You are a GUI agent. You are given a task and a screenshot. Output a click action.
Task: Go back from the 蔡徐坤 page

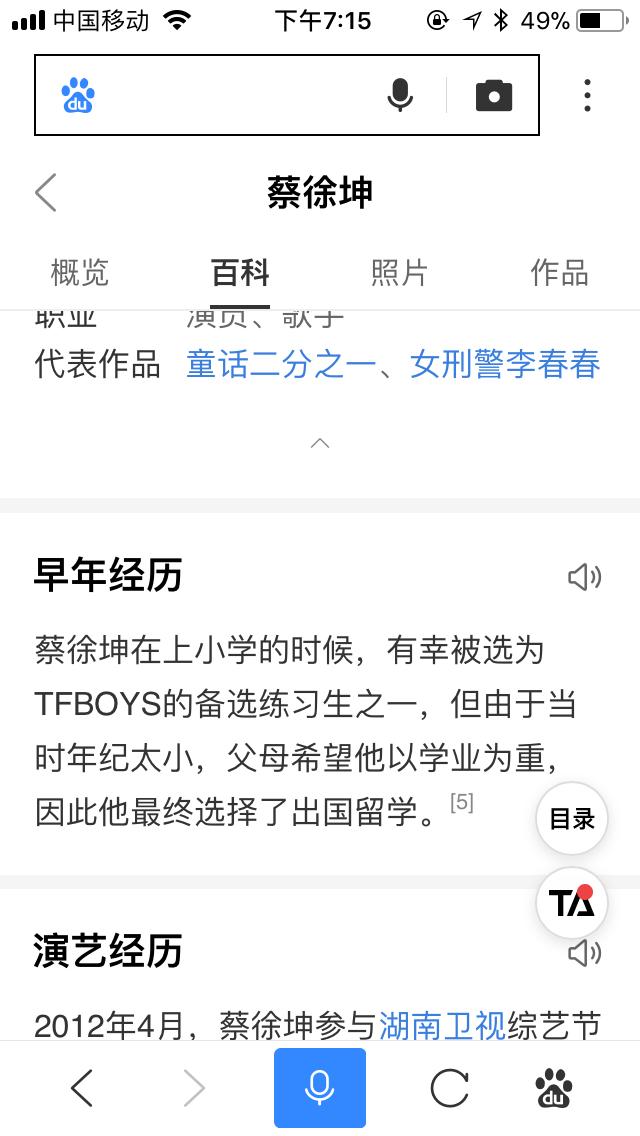click(x=46, y=192)
